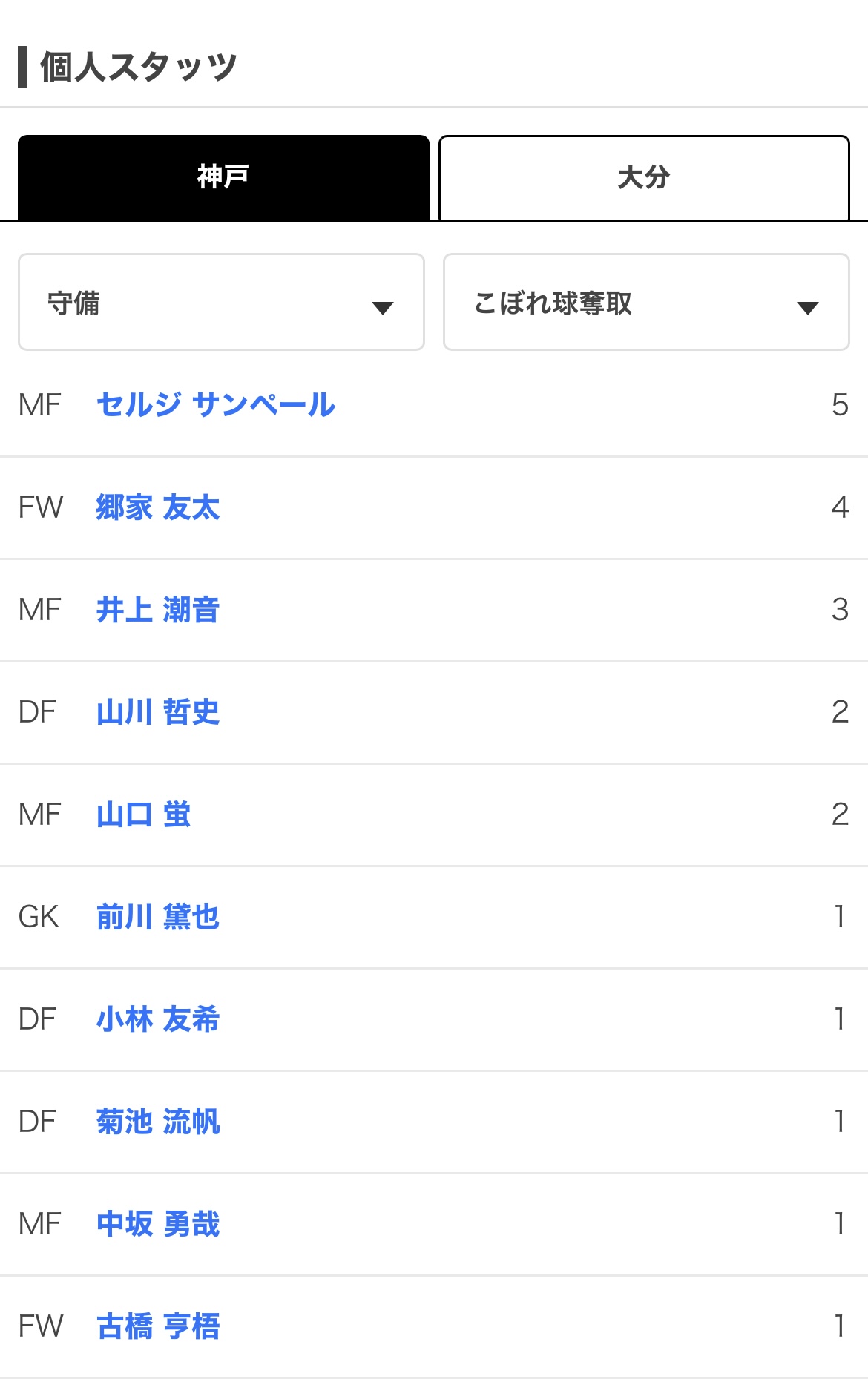Open 山川 哲史 player details
Viewport: 868px width, 1382px height.
coord(158,712)
